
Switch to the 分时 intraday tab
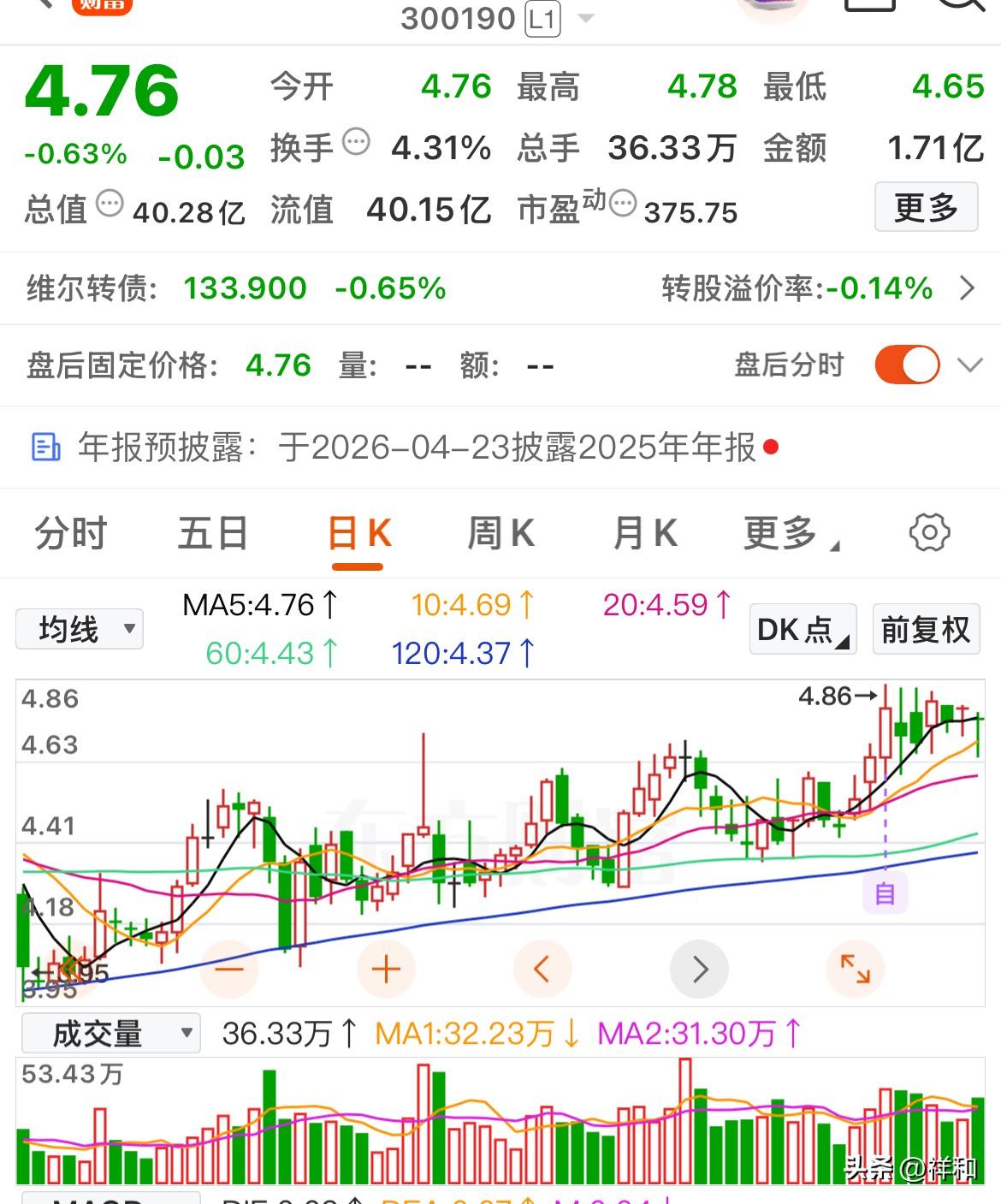tap(70, 531)
